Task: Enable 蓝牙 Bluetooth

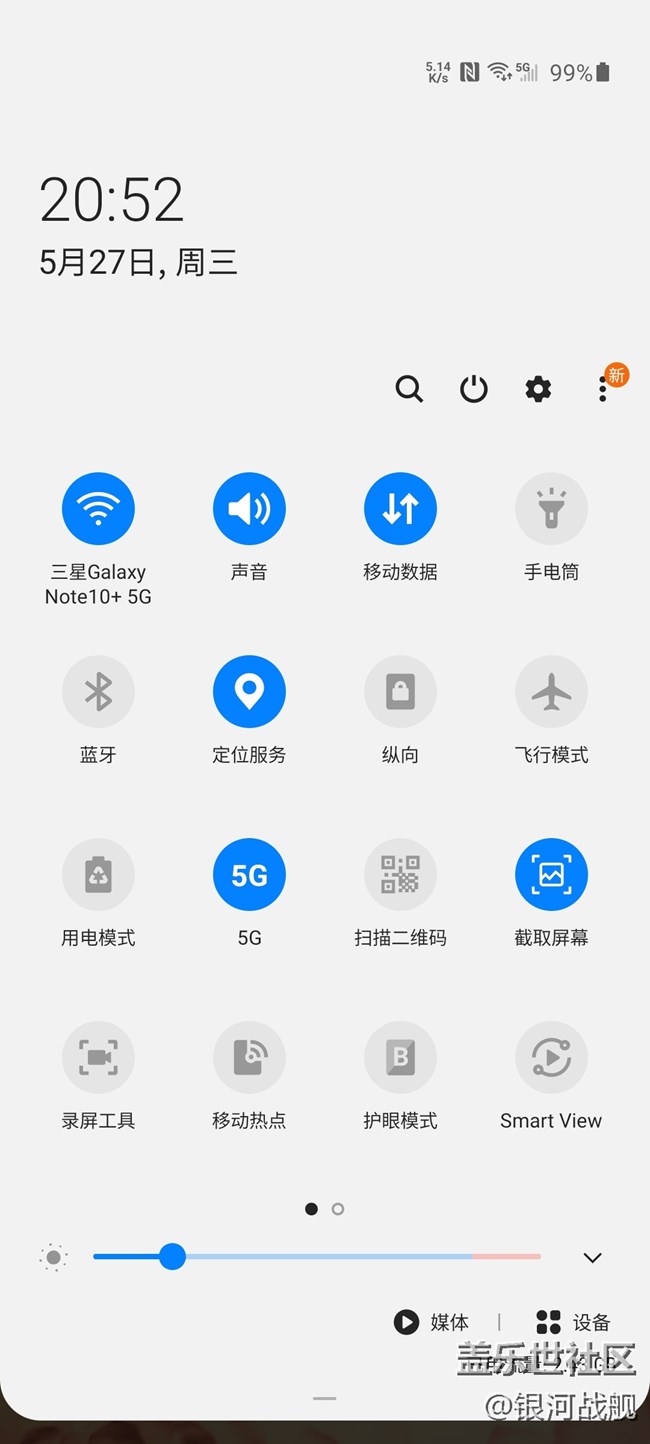Action: [x=98, y=692]
